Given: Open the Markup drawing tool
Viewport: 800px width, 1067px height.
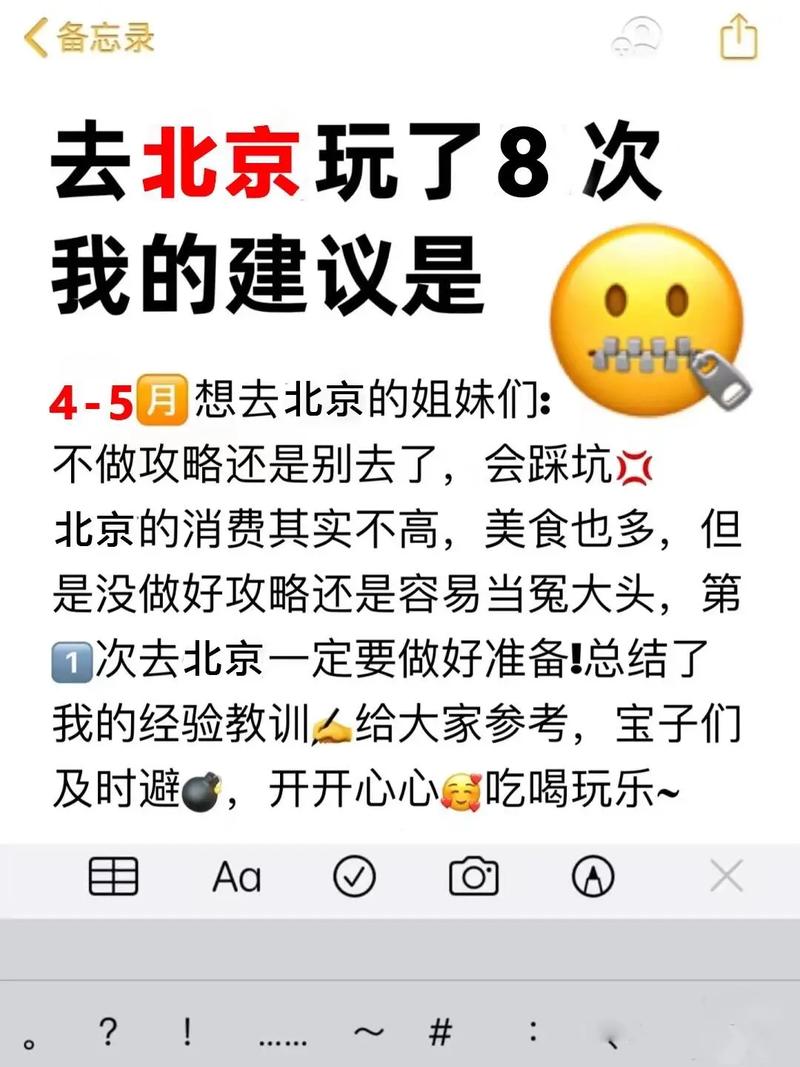Looking at the screenshot, I should click(x=594, y=877).
